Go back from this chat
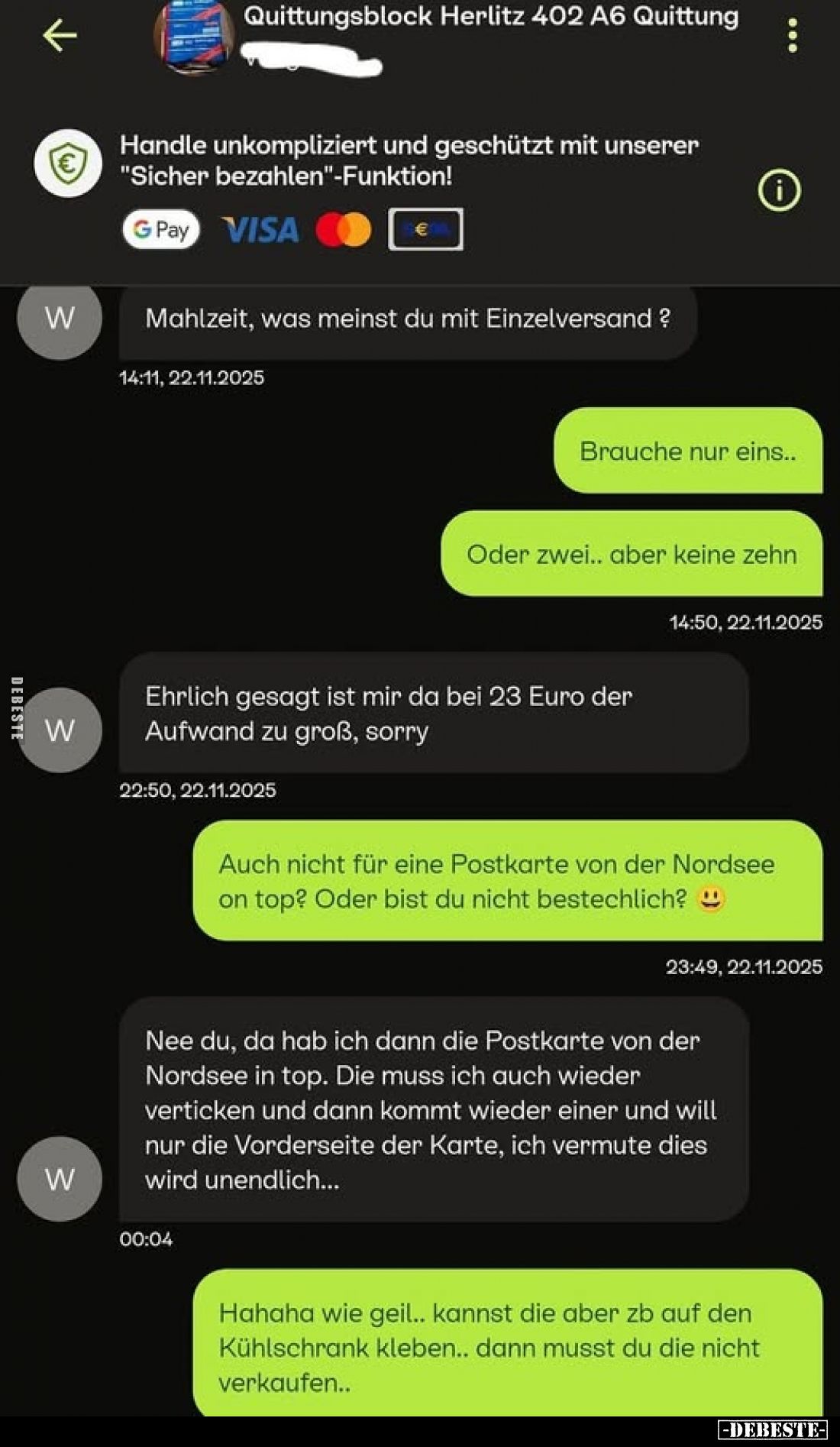The height and width of the screenshot is (1447, 840). 60,35
